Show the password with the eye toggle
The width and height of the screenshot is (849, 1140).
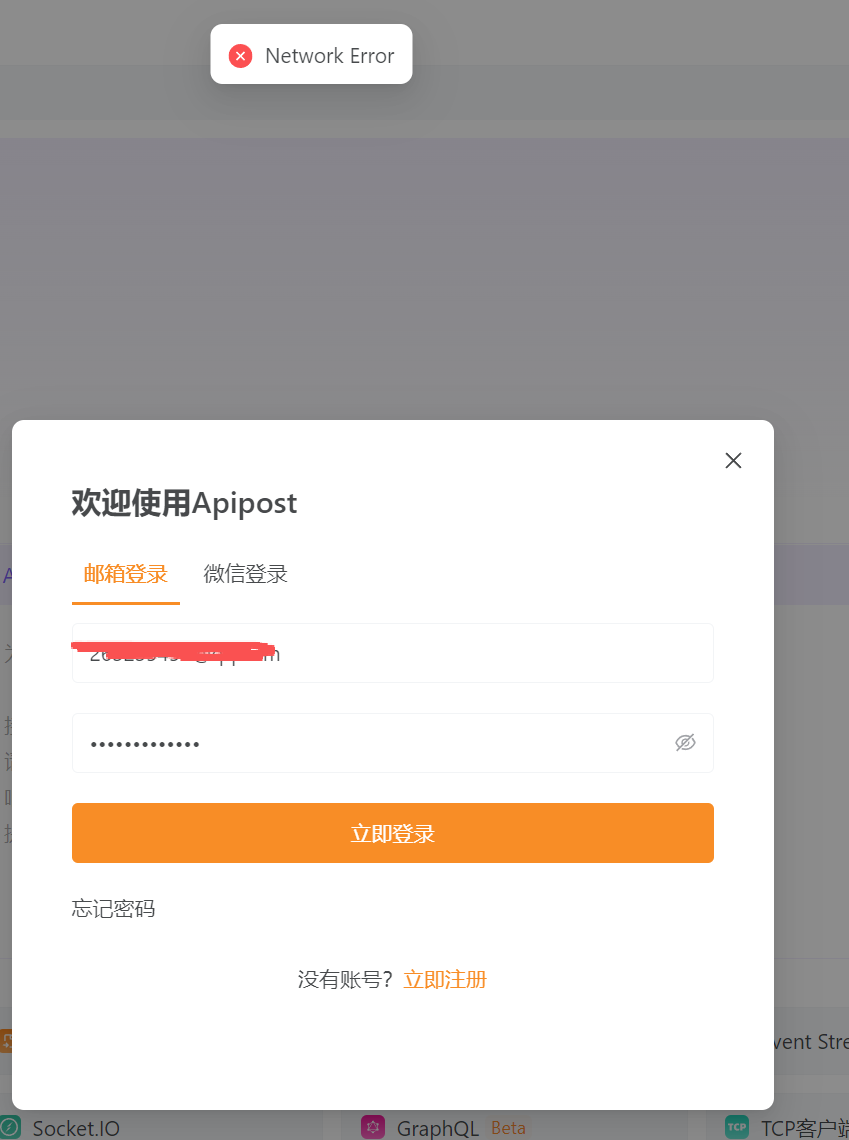(x=686, y=742)
